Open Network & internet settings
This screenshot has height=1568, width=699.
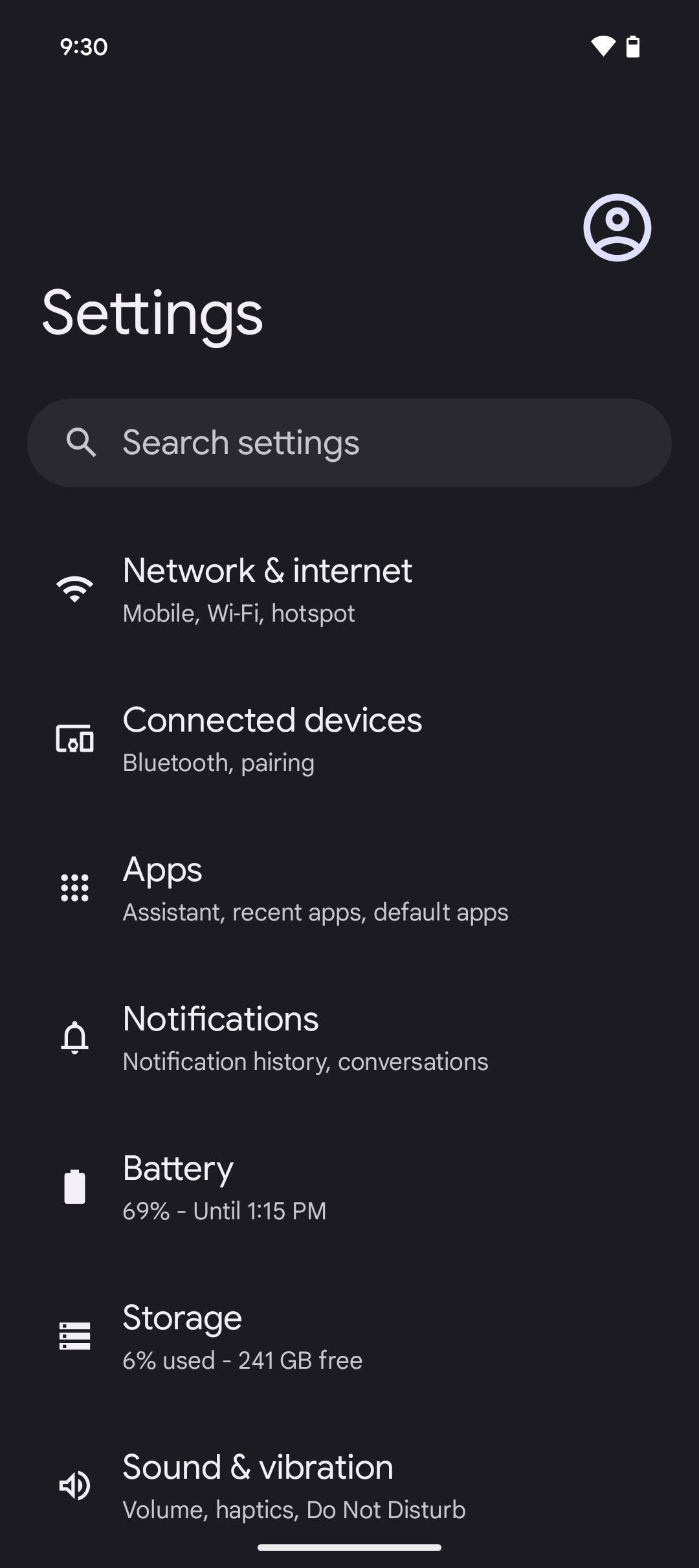349,589
